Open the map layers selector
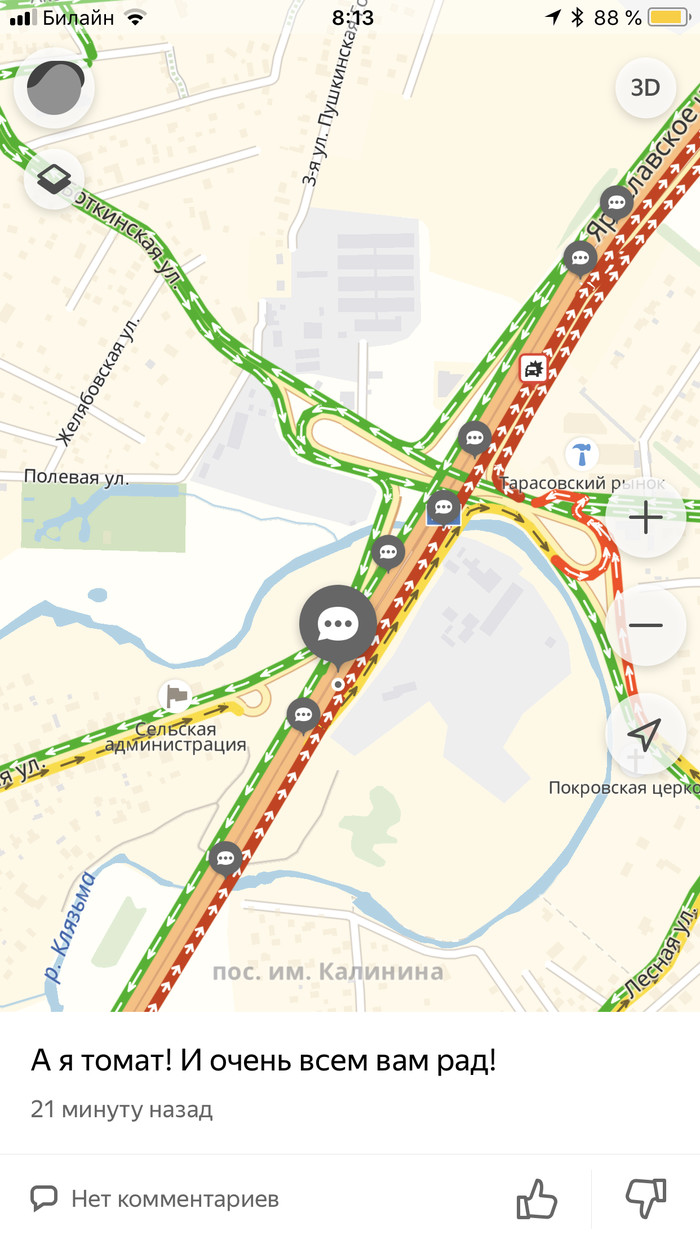This screenshot has height=1244, width=700. click(x=52, y=179)
